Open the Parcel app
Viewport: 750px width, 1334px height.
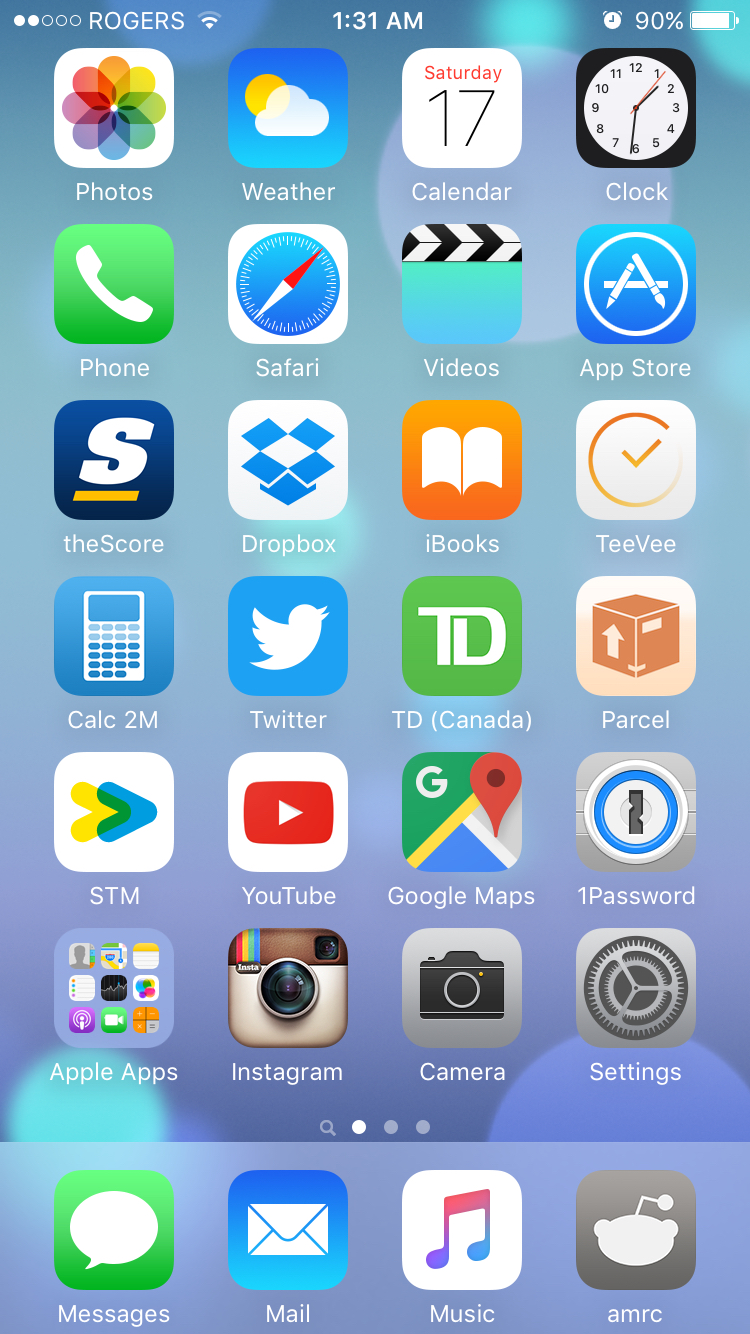coord(636,636)
